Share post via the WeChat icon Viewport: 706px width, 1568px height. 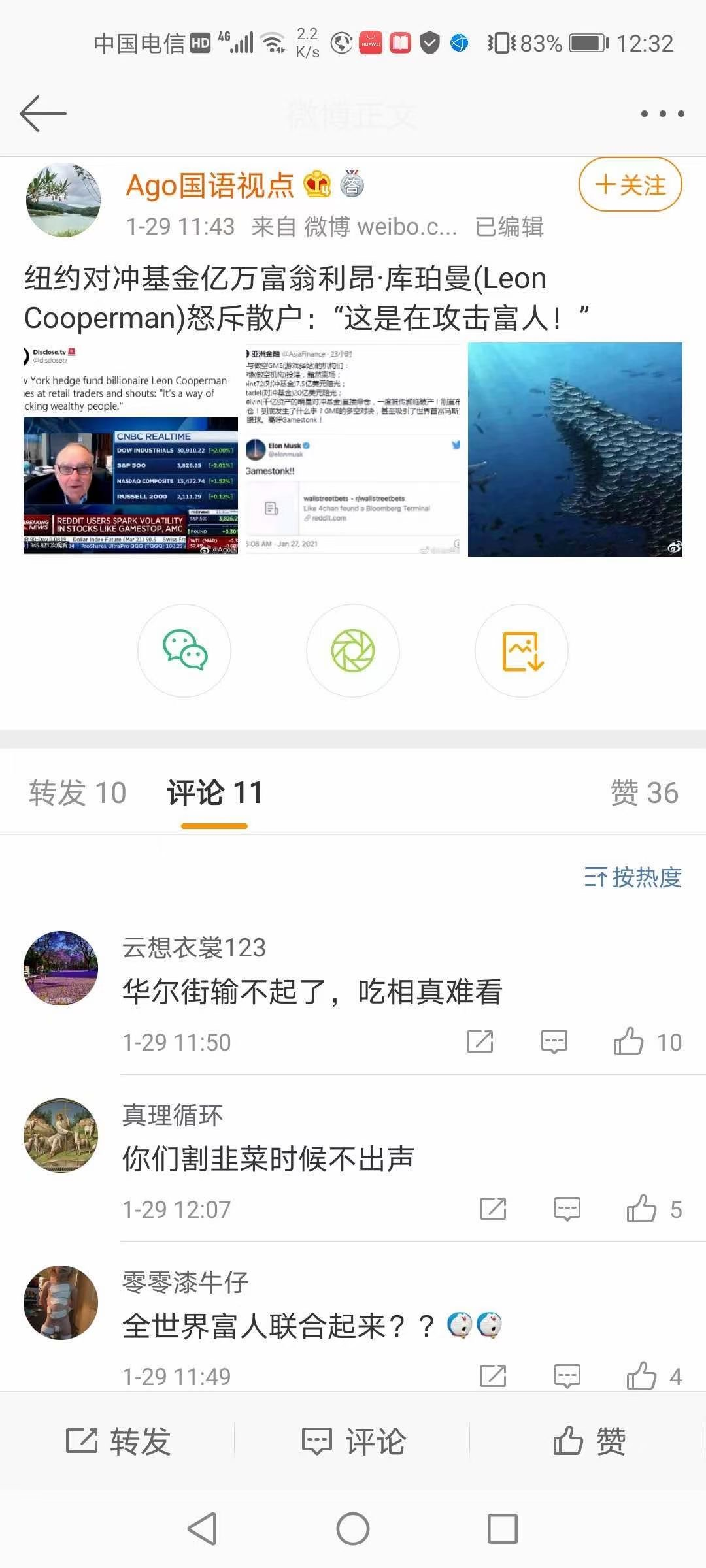[184, 651]
